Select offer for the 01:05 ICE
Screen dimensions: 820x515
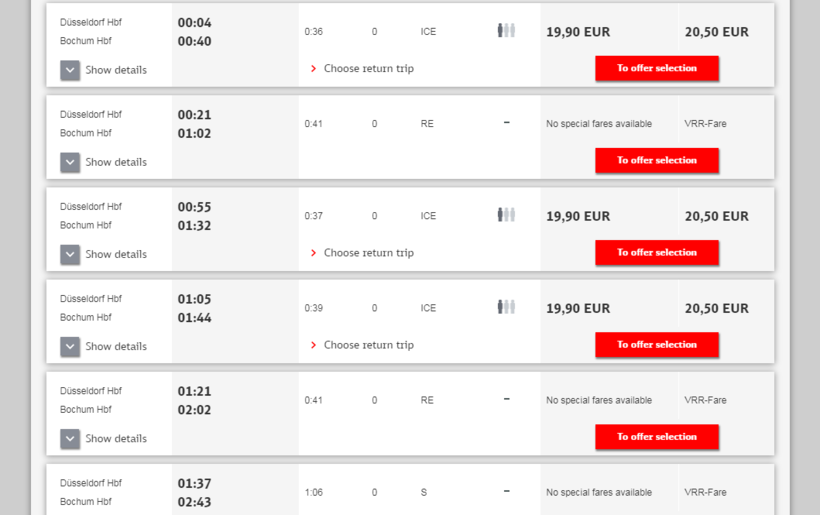[656, 345]
